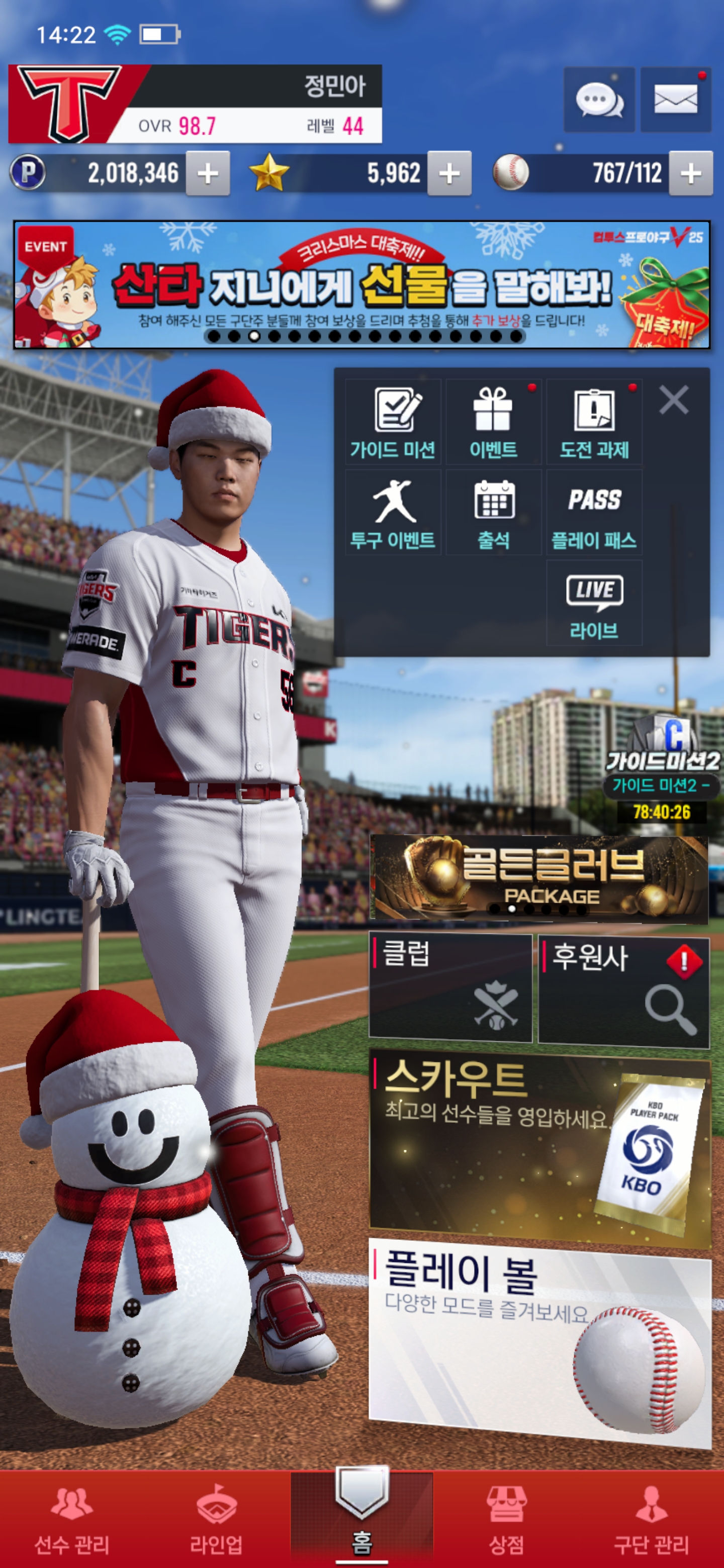Open 도전 과제 challenges

(594, 422)
